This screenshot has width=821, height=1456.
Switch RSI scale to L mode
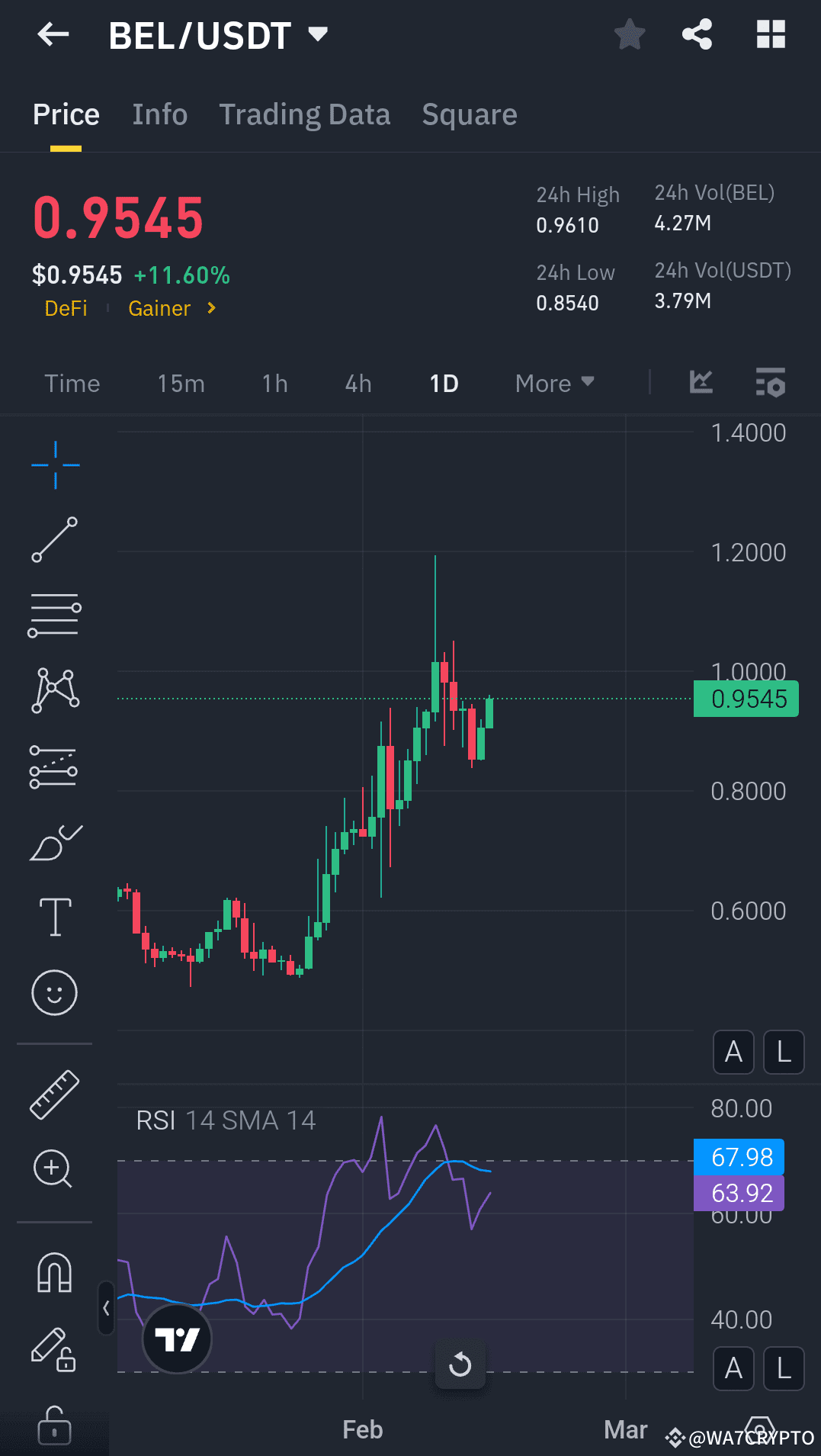pos(784,1369)
